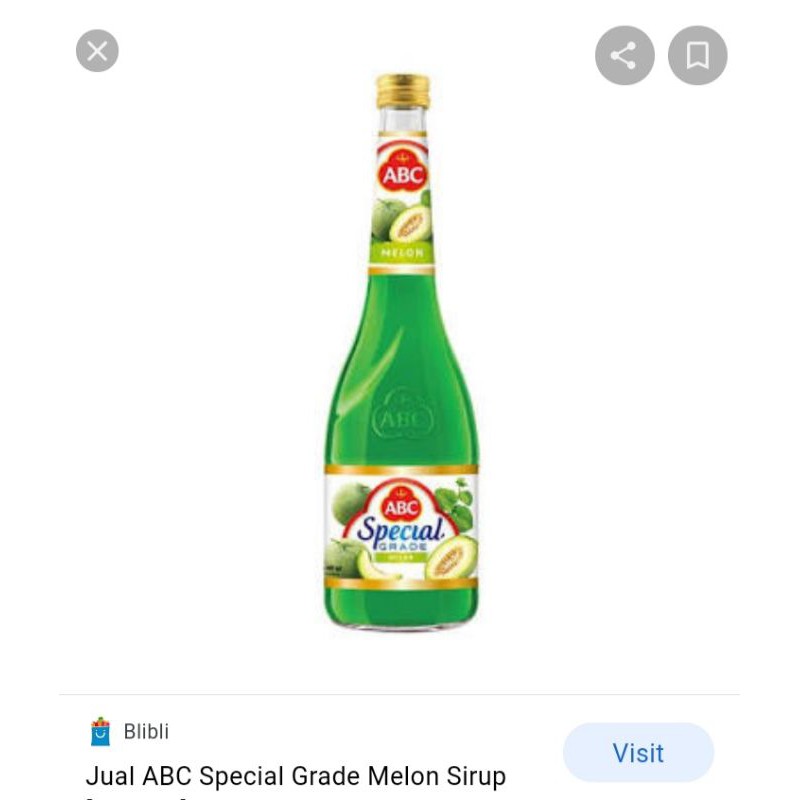This screenshot has width=800, height=800.
Task: Close the image preview
Action: tap(97, 51)
